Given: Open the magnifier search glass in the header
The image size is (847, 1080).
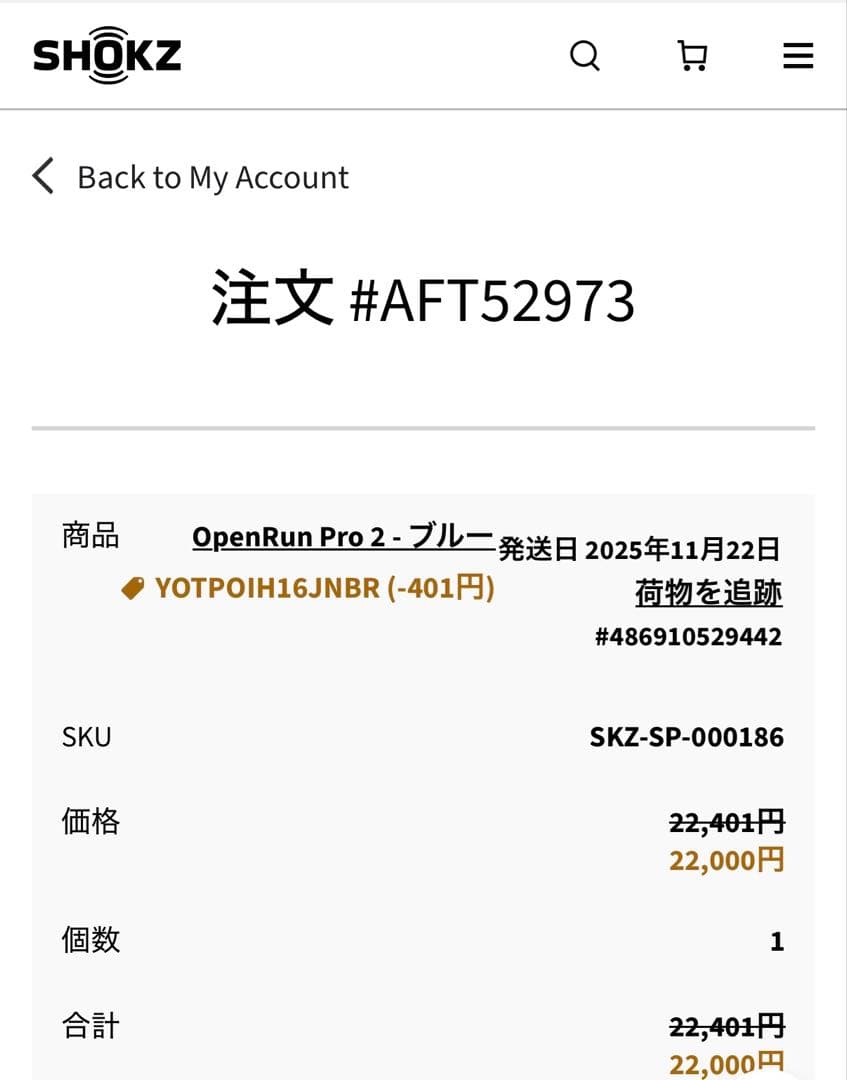Looking at the screenshot, I should 585,57.
